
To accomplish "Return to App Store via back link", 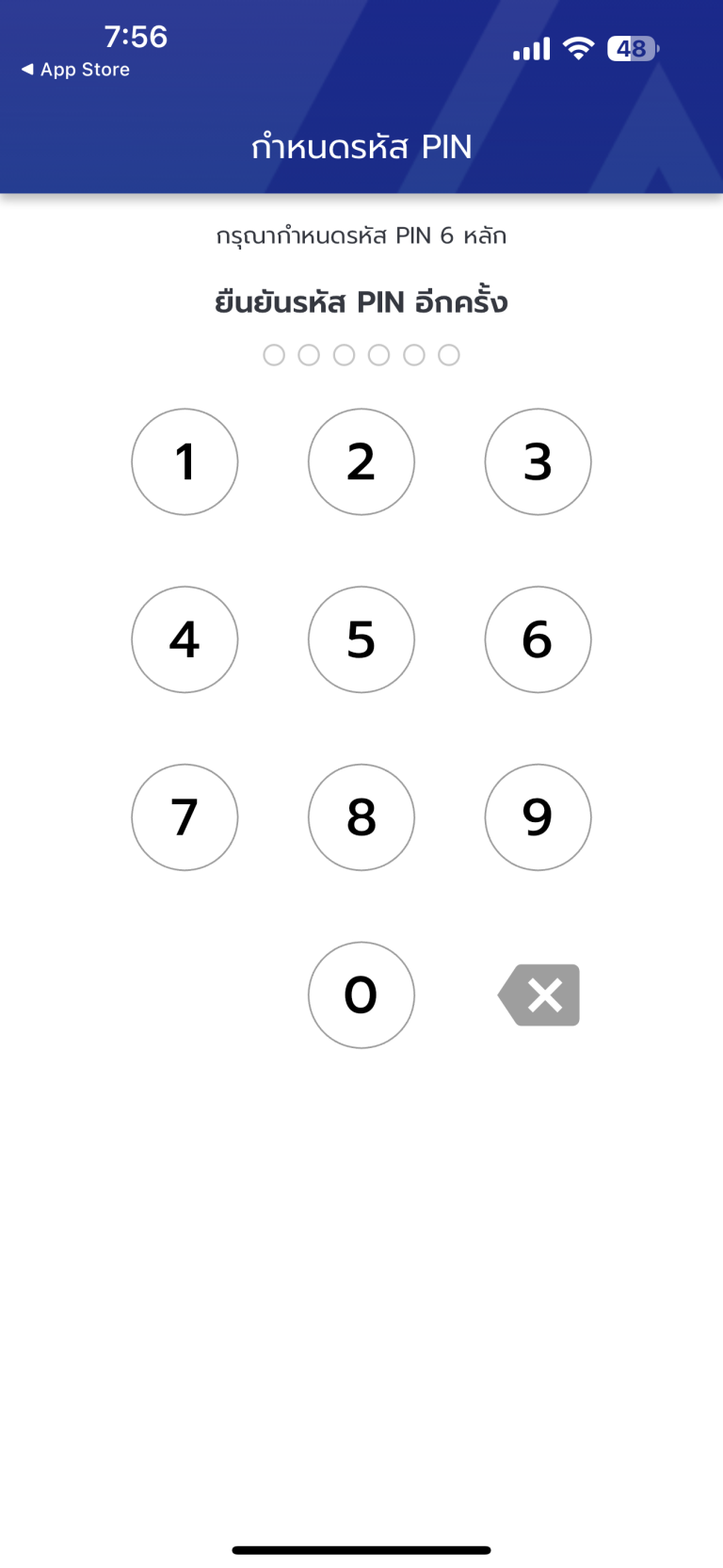I will pyautogui.click(x=75, y=70).
